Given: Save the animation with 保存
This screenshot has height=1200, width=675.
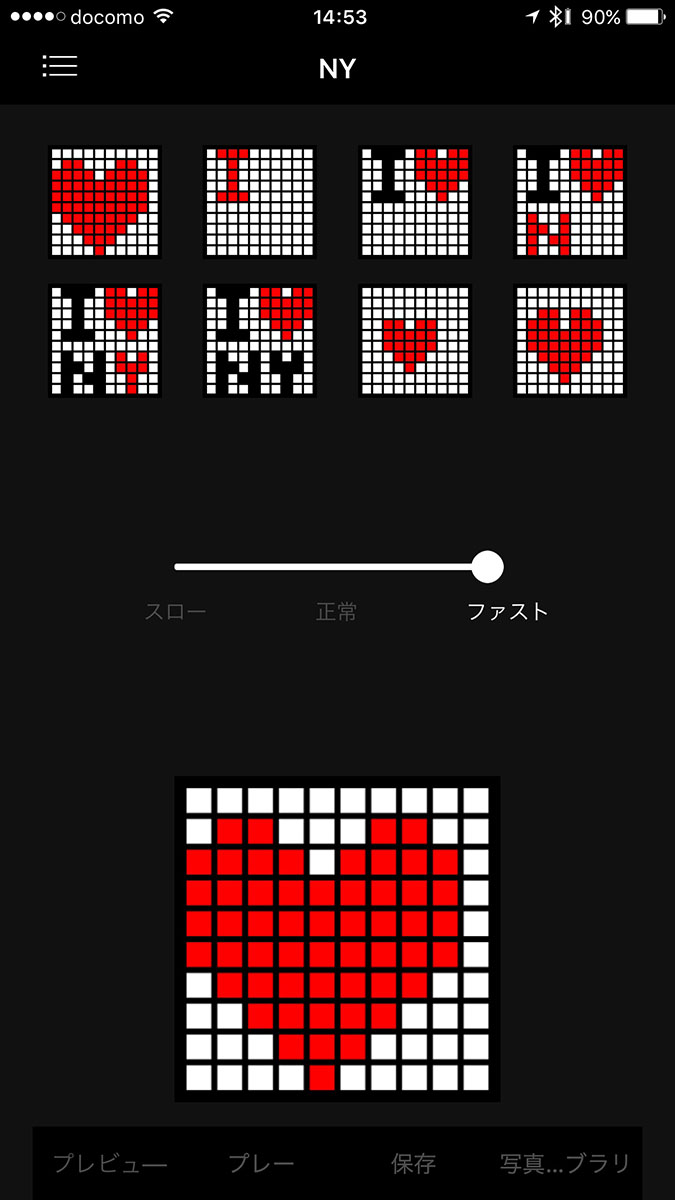Looking at the screenshot, I should [x=413, y=1164].
